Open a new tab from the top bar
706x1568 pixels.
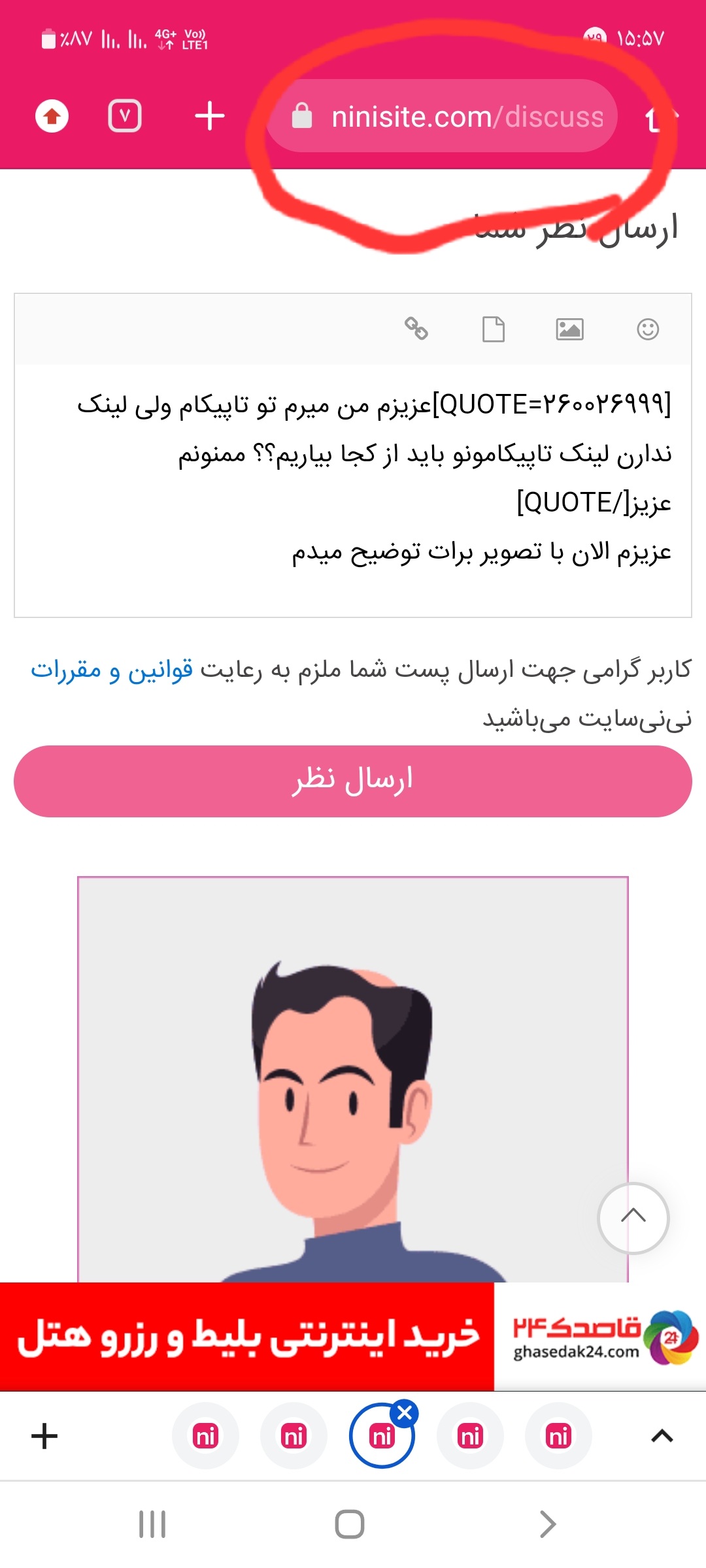coord(210,116)
